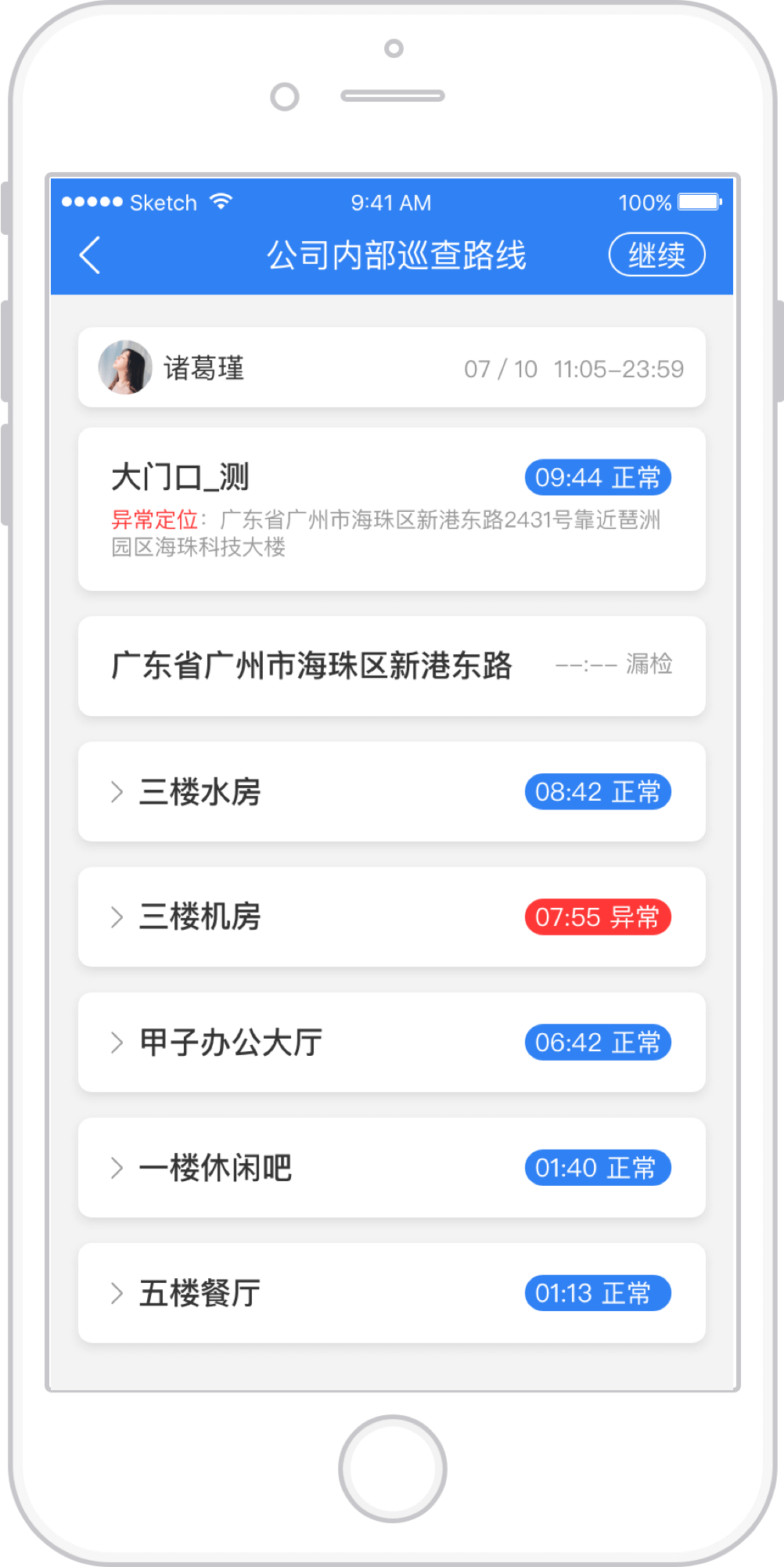The height and width of the screenshot is (1567, 784).
Task: Expand the 三楼水房 checkpoint
Action: click(117, 792)
